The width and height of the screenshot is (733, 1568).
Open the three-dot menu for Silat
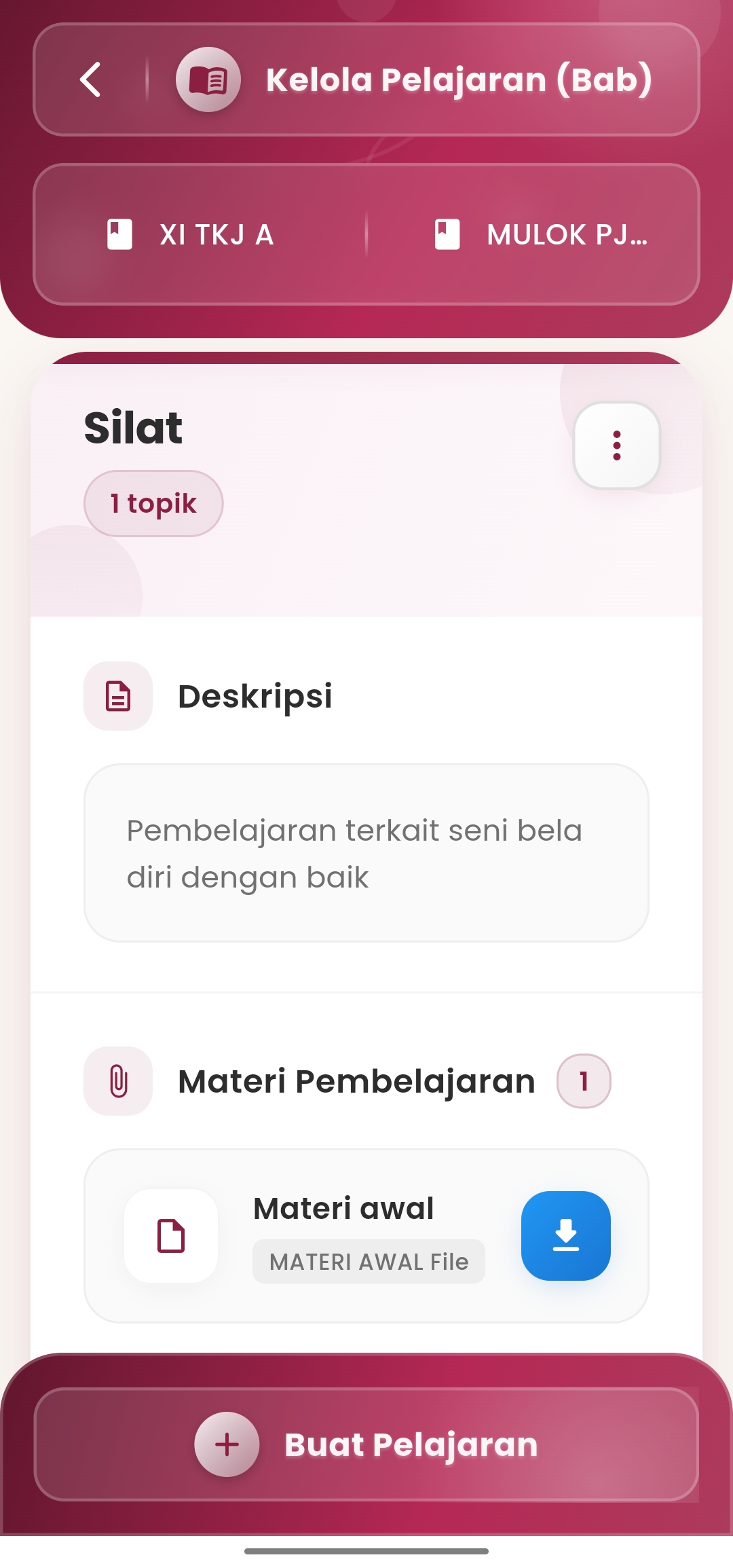(616, 445)
